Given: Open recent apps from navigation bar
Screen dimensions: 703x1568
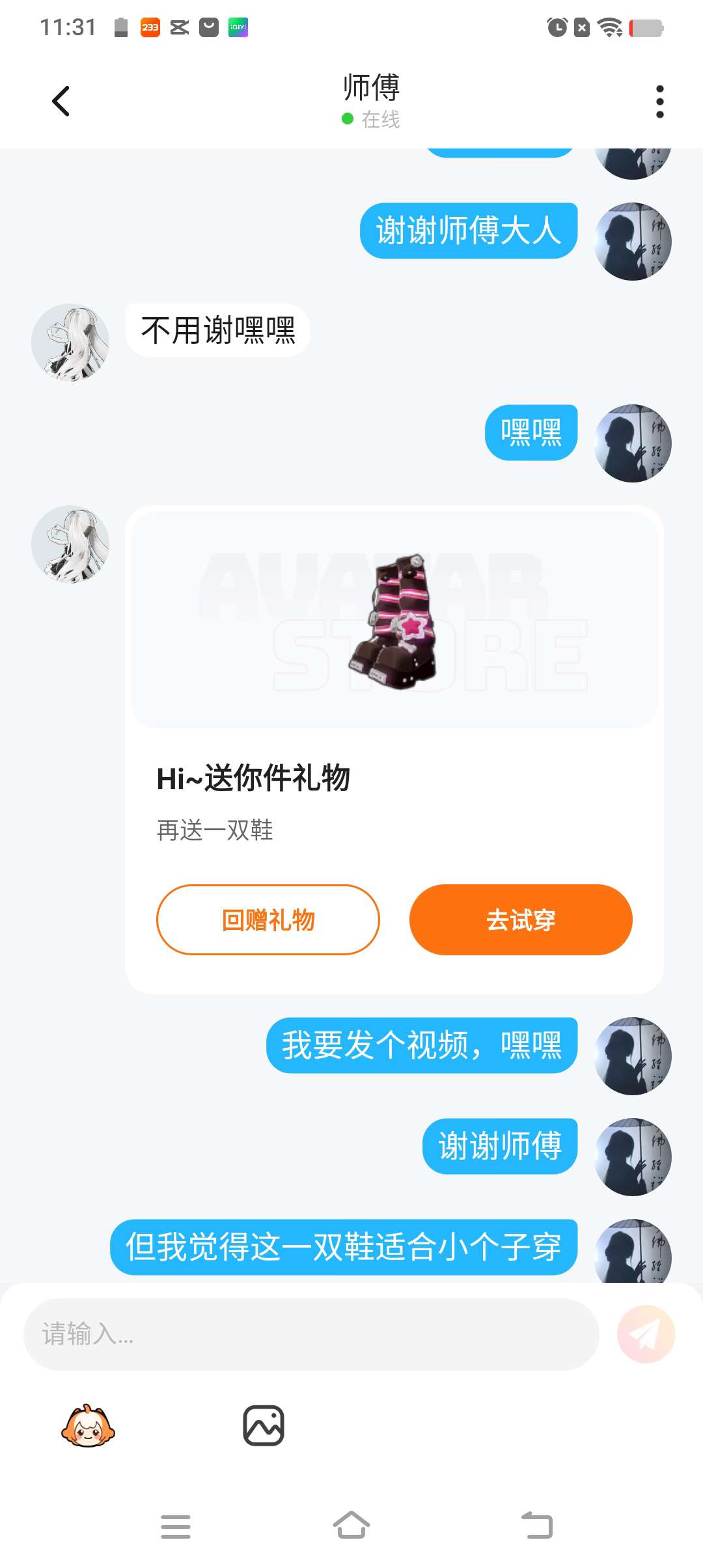Looking at the screenshot, I should coord(176,1526).
